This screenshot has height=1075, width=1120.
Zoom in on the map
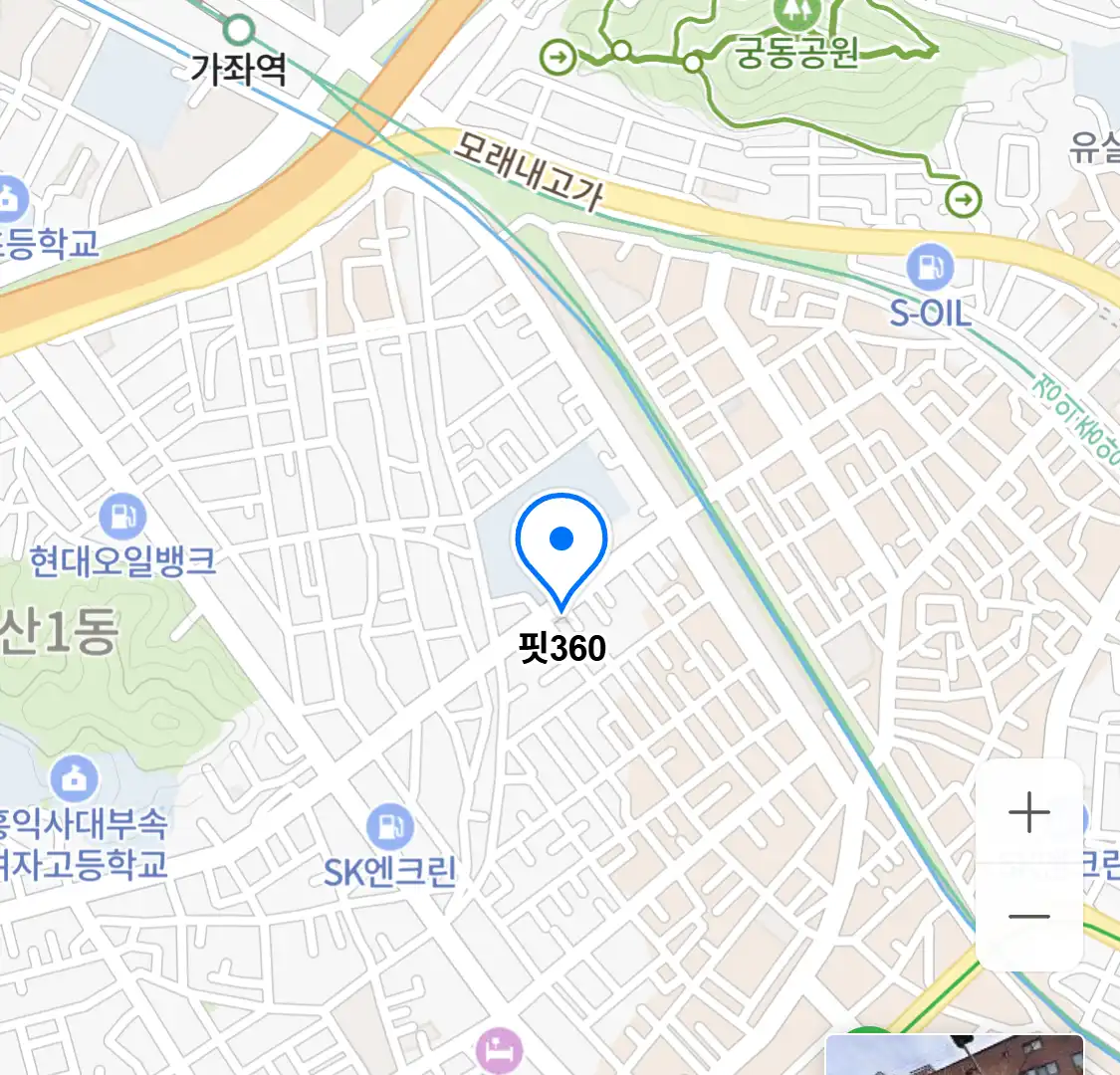pyautogui.click(x=1028, y=813)
